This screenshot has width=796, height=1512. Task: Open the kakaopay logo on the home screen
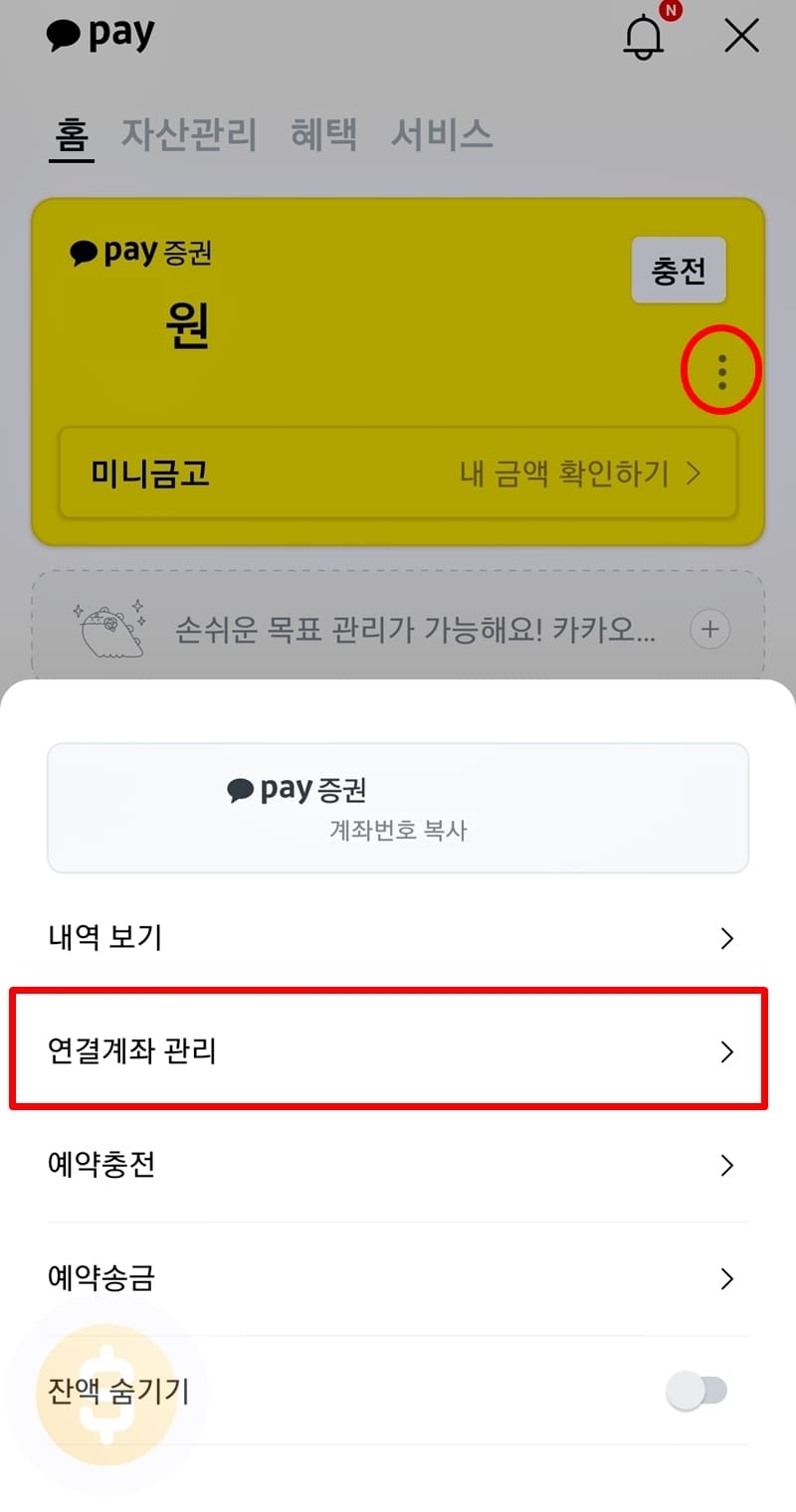coord(99,35)
